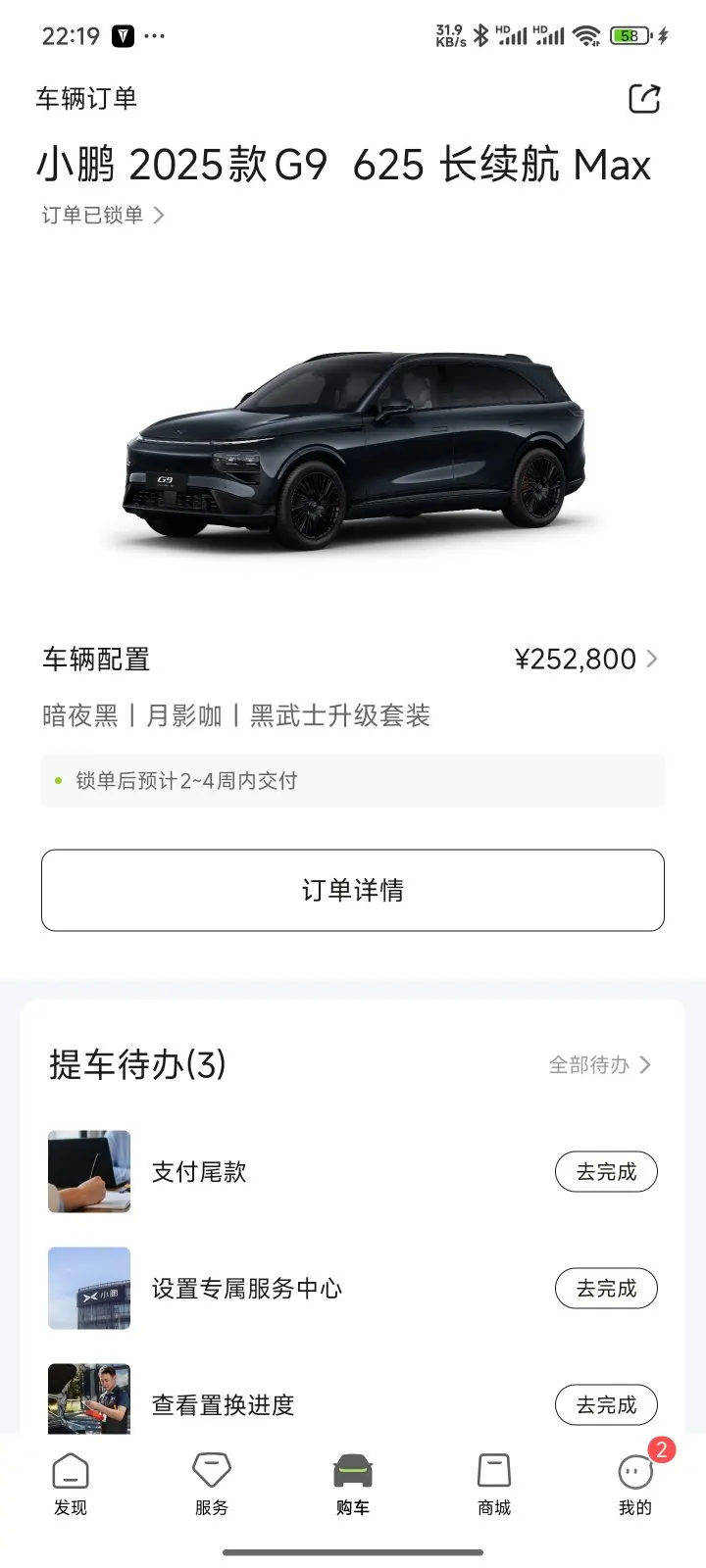The width and height of the screenshot is (706, 1568).
Task: Tap 去完成 for 支付尾款
Action: coord(606,1172)
